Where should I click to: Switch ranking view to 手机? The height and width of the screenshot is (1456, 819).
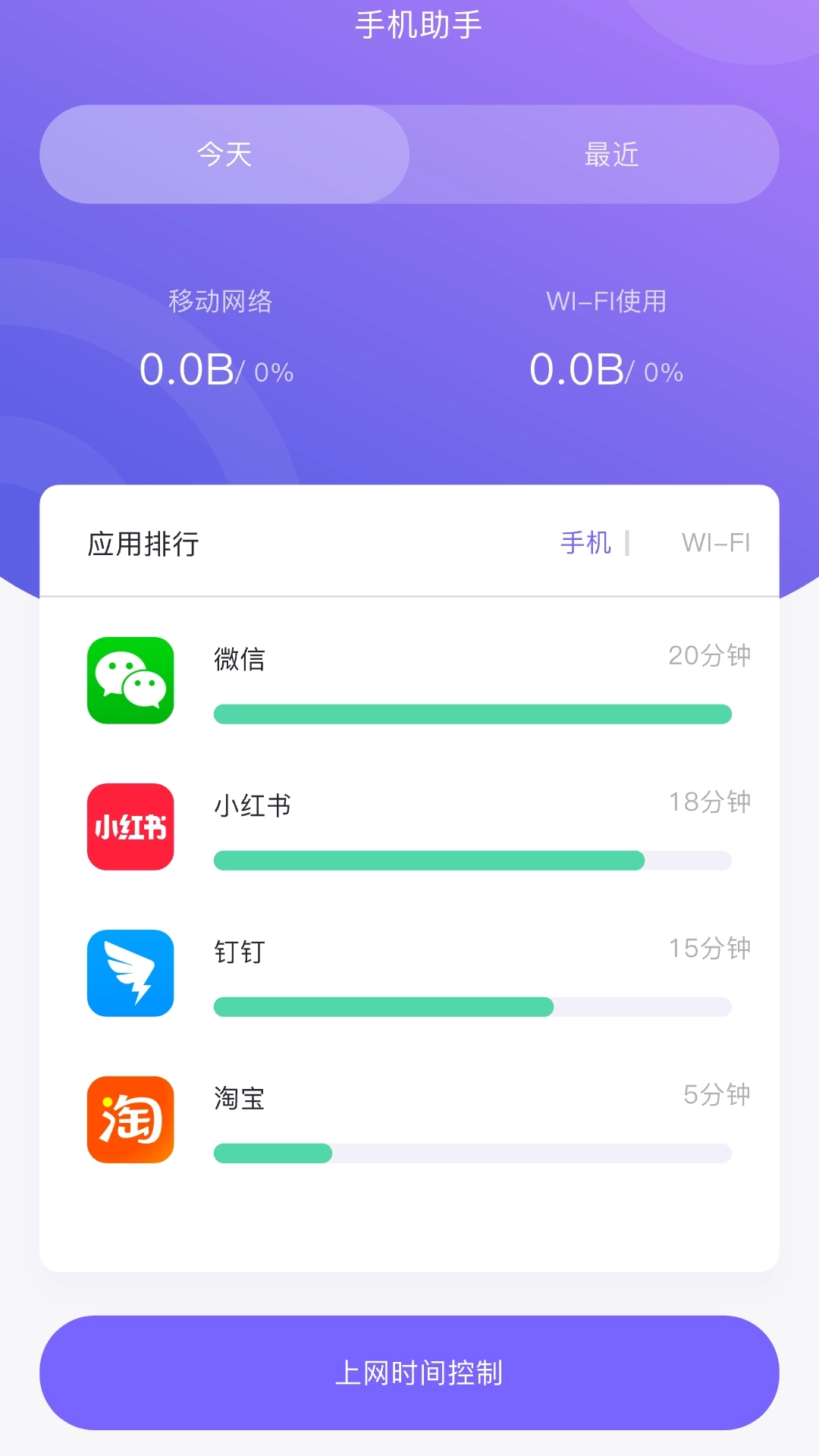point(584,543)
